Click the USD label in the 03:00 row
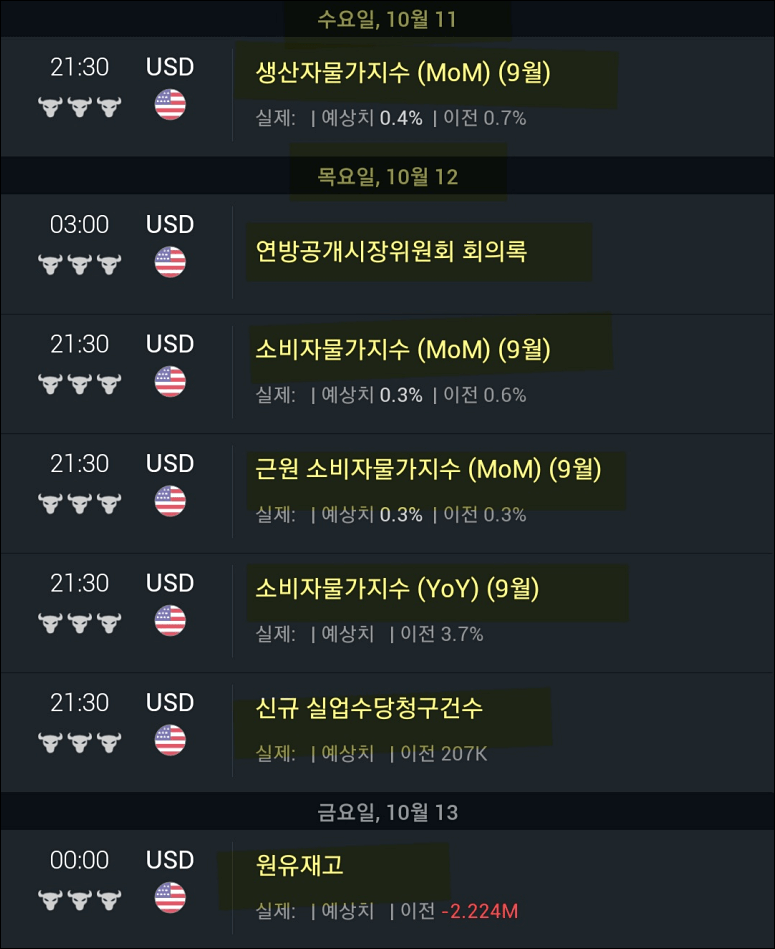 tap(170, 225)
